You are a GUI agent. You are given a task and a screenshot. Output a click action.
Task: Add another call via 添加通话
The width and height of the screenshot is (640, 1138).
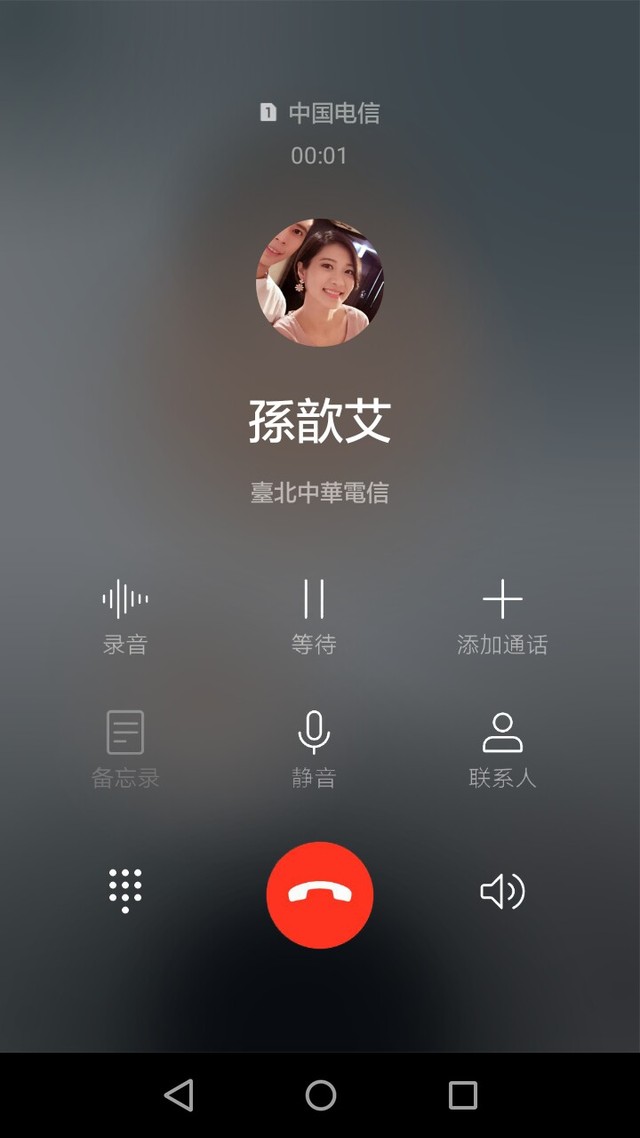(x=502, y=615)
